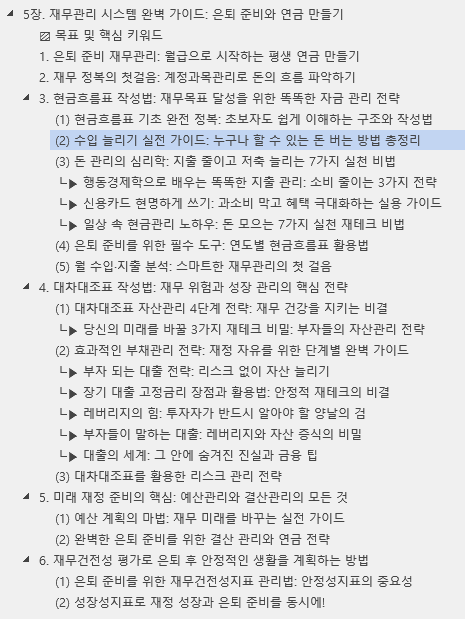Select (2) 수입 늘리기 실전 가이드
The height and width of the screenshot is (619, 465).
238,140
